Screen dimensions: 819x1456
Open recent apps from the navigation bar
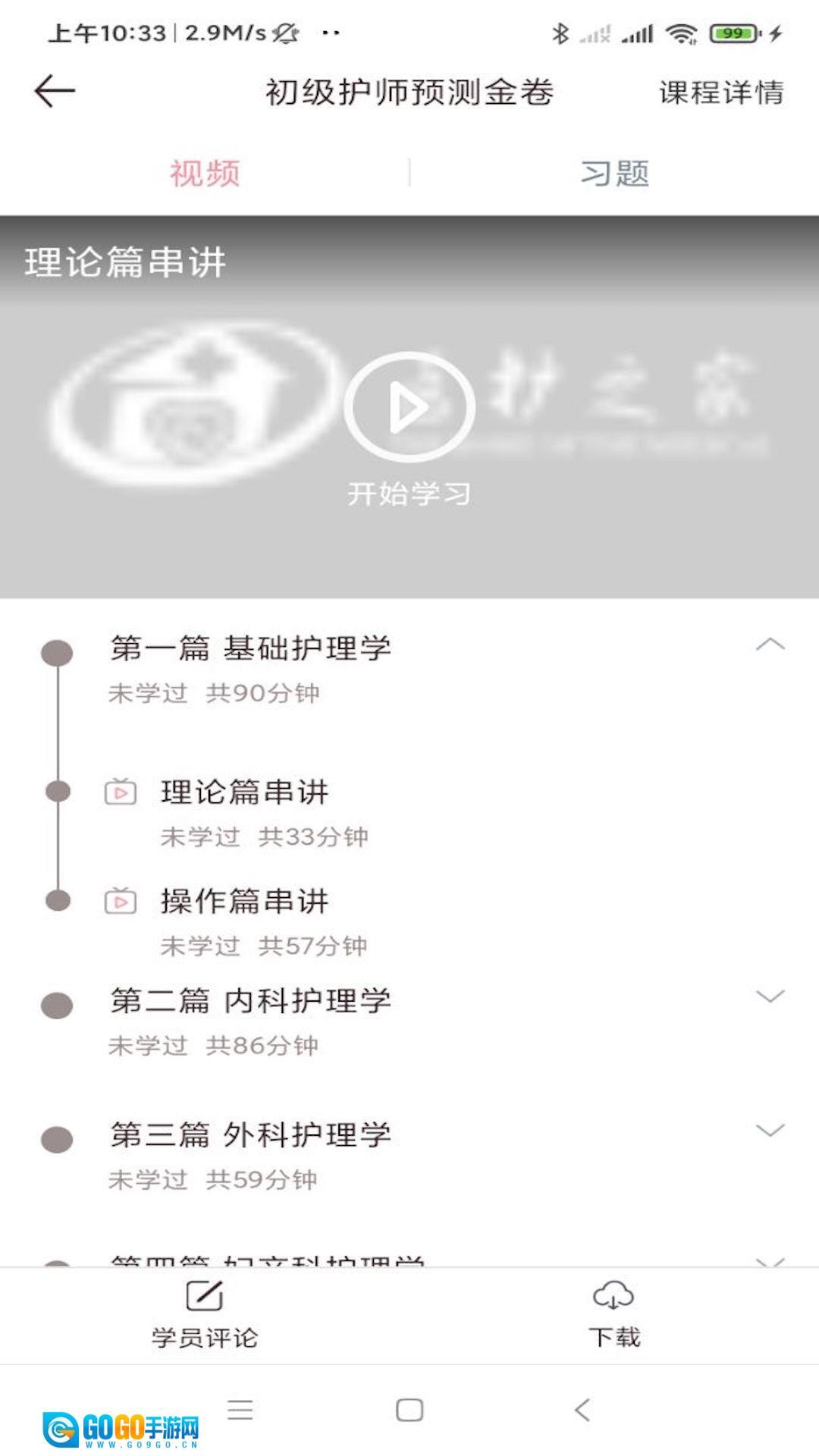tap(240, 1410)
